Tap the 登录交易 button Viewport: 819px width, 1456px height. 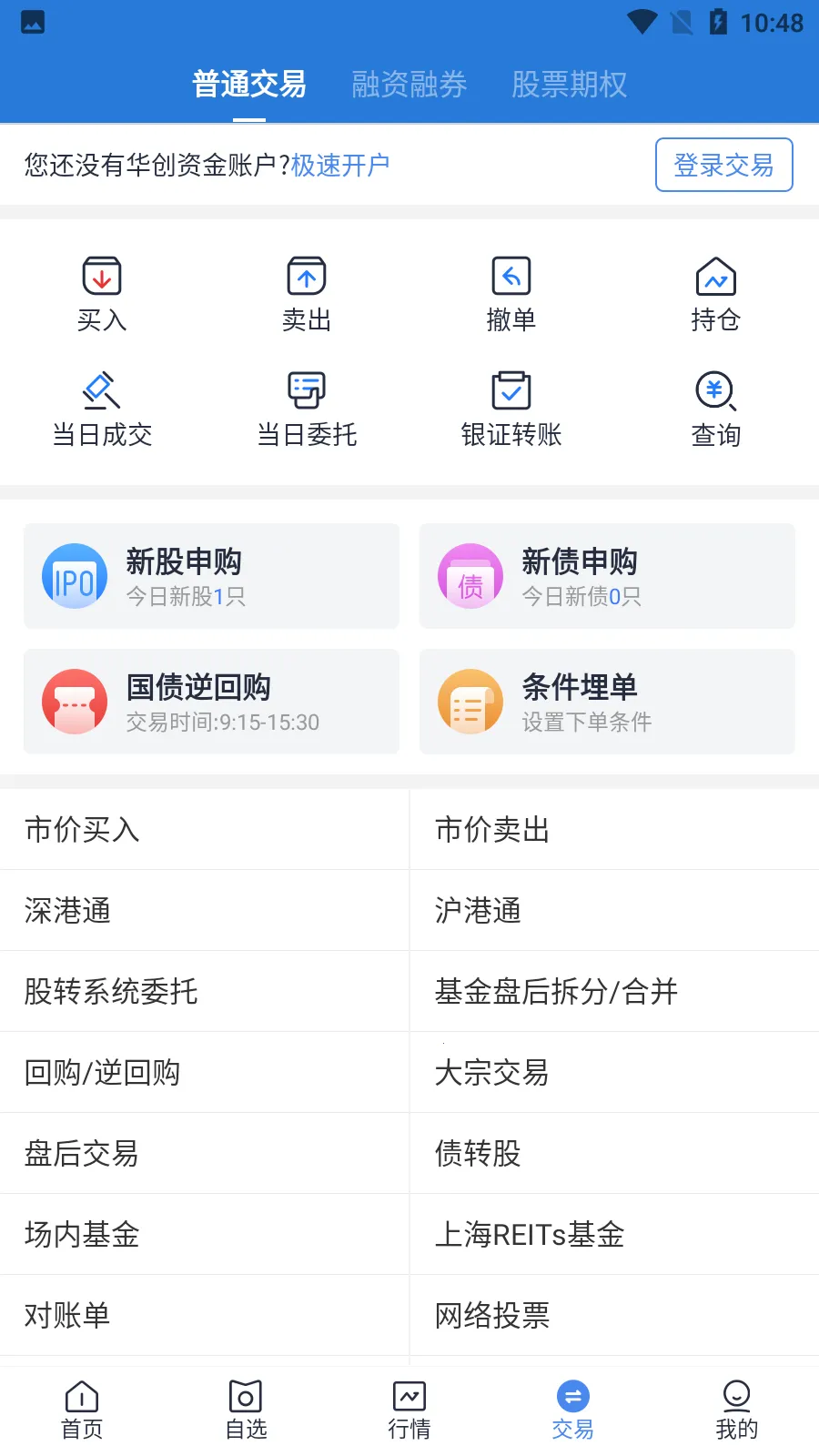pyautogui.click(x=723, y=165)
